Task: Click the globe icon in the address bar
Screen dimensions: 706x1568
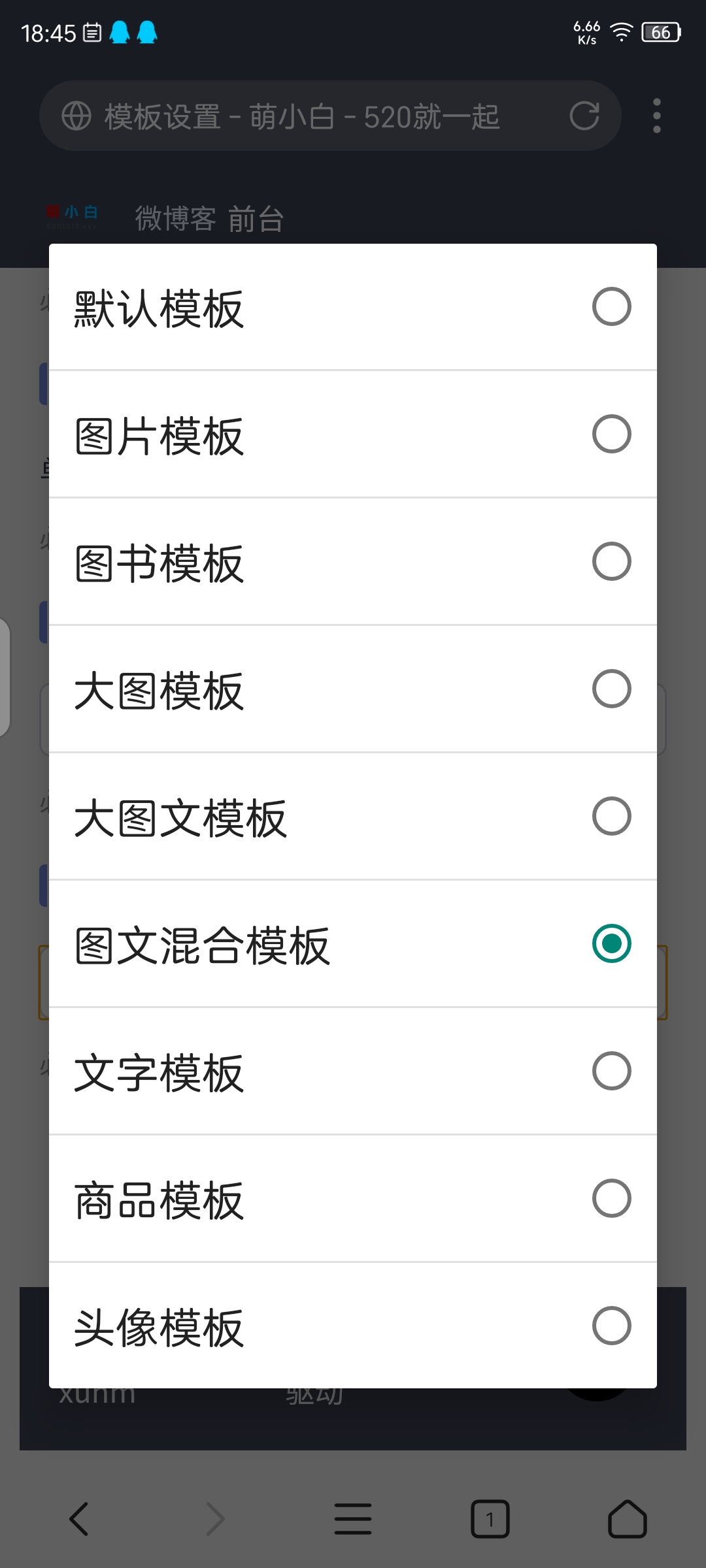Action: coord(78,116)
